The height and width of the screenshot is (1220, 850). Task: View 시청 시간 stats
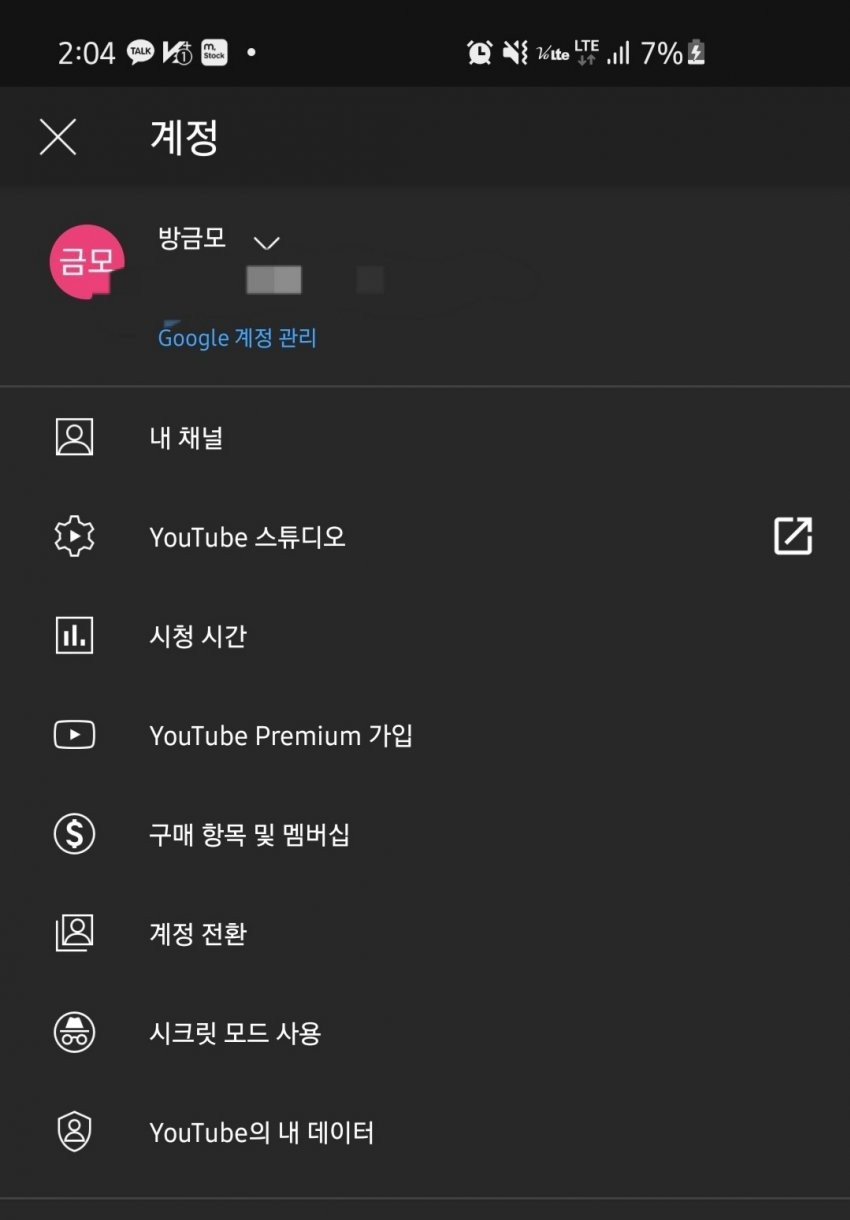pyautogui.click(x=198, y=636)
